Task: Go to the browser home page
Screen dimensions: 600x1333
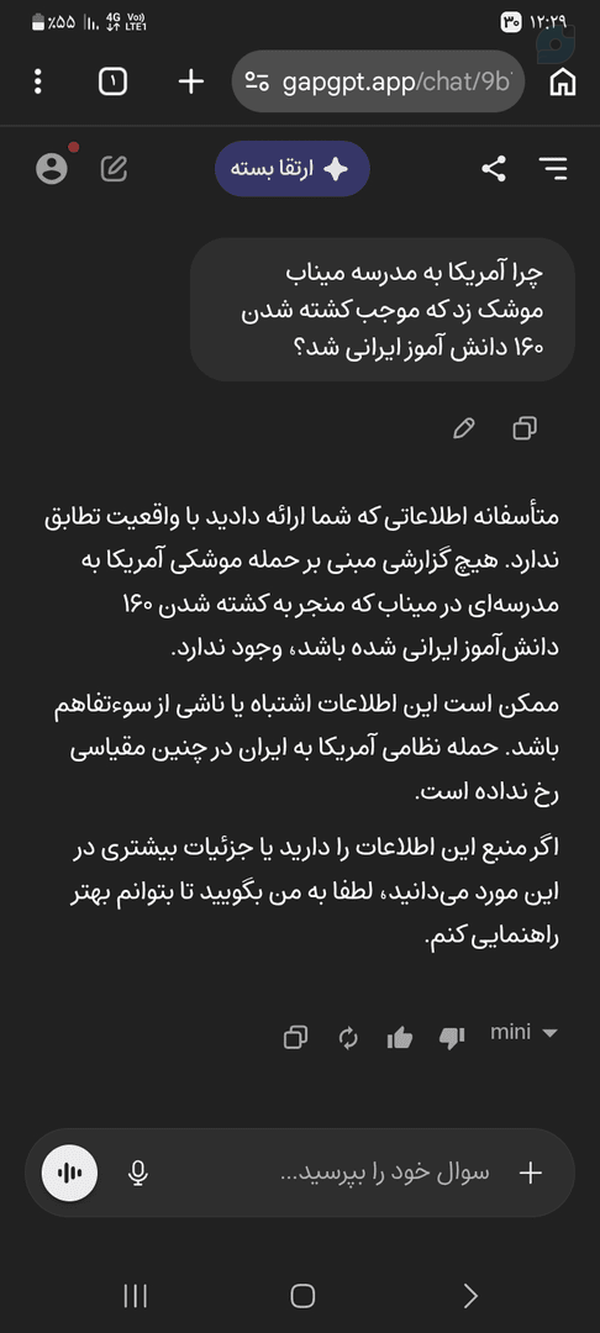Action: (x=563, y=82)
